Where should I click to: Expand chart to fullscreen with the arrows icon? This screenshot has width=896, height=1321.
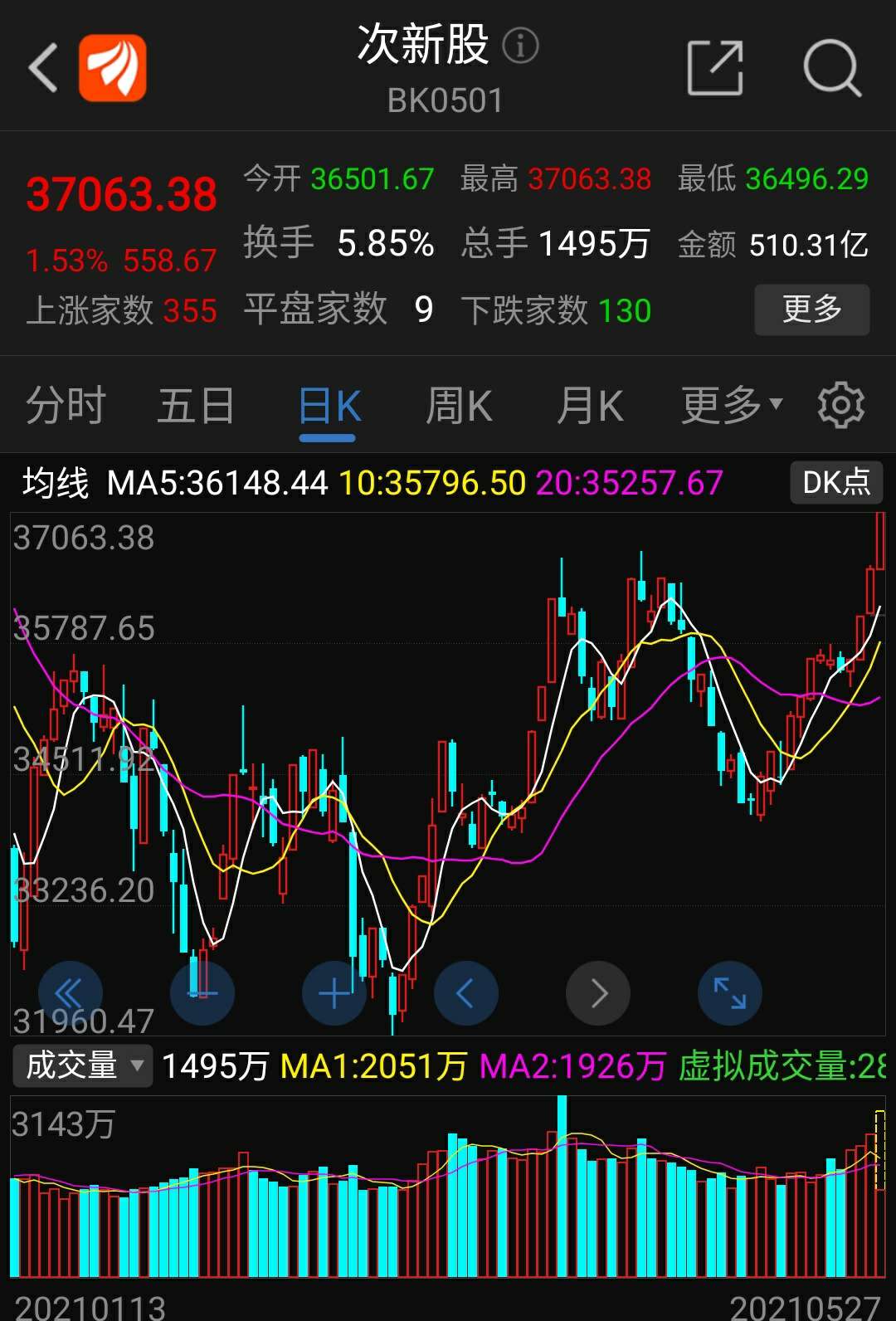tap(728, 992)
